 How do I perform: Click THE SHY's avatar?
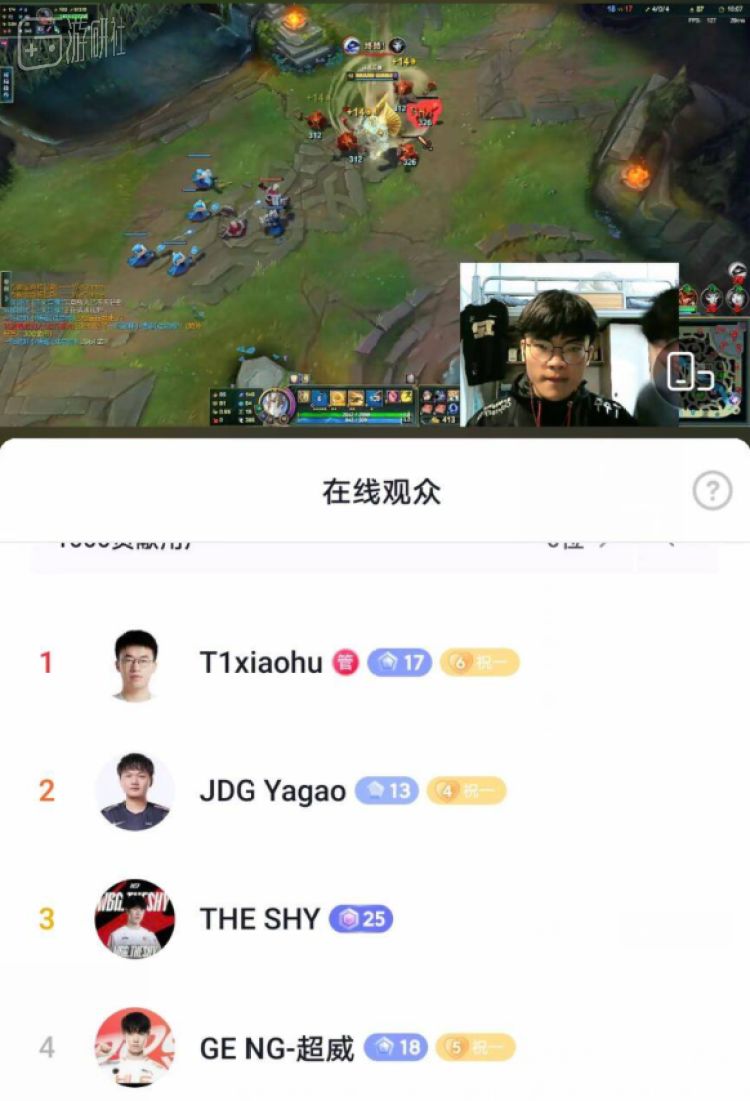[x=135, y=918]
